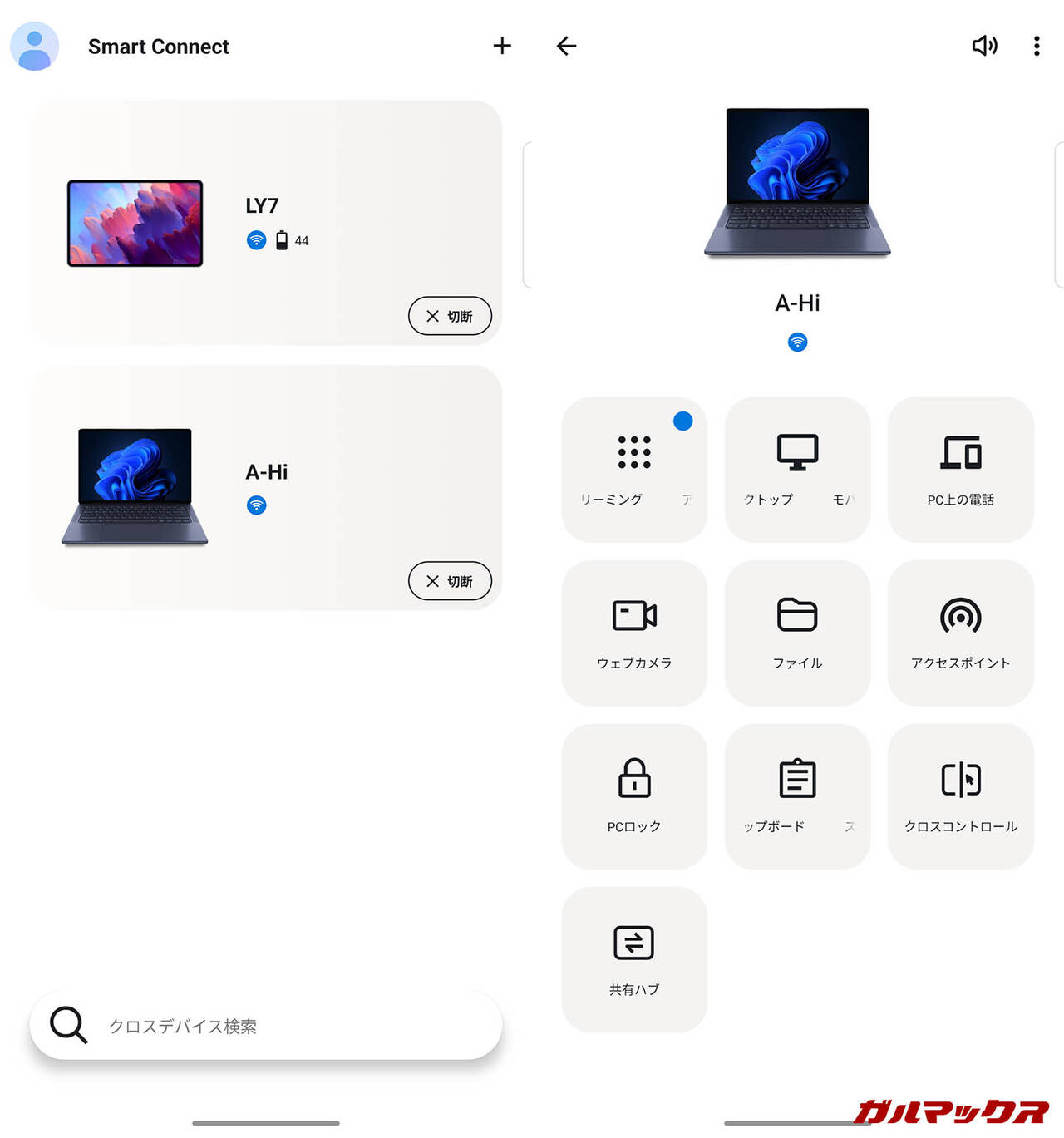This screenshot has width=1064, height=1138.
Task: Open the cross-device search field
Action: point(266,1026)
